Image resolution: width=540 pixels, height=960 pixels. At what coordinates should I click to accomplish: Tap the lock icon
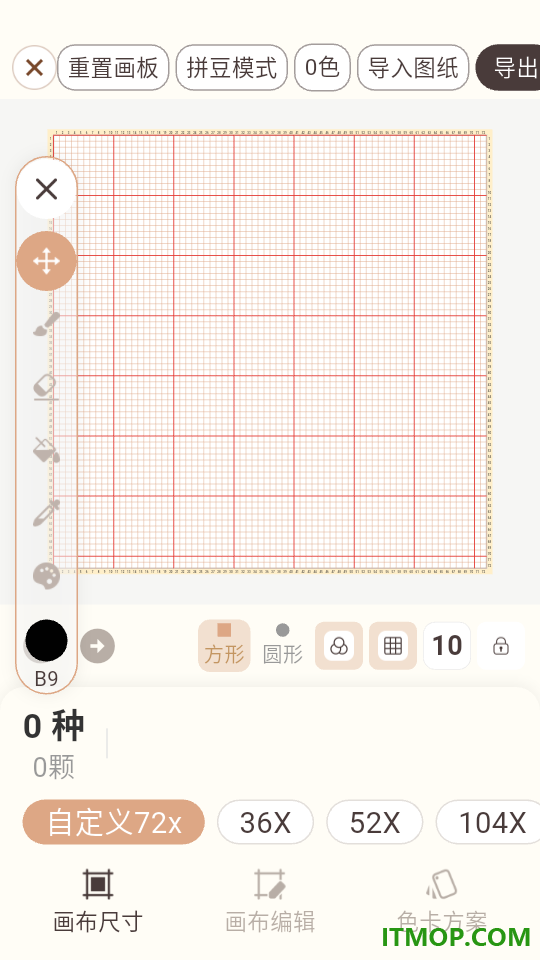click(501, 645)
